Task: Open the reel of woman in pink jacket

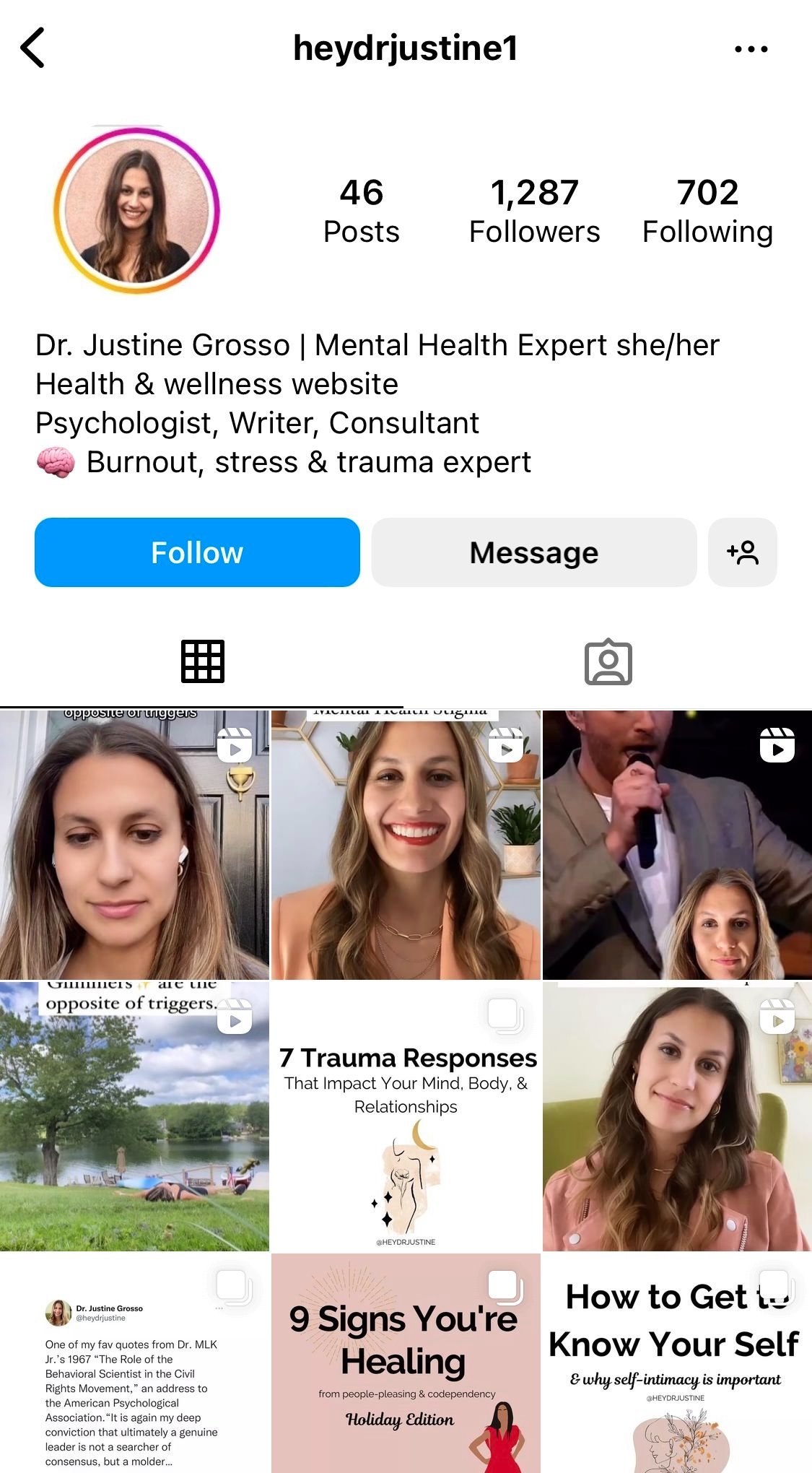Action: pos(677,1116)
